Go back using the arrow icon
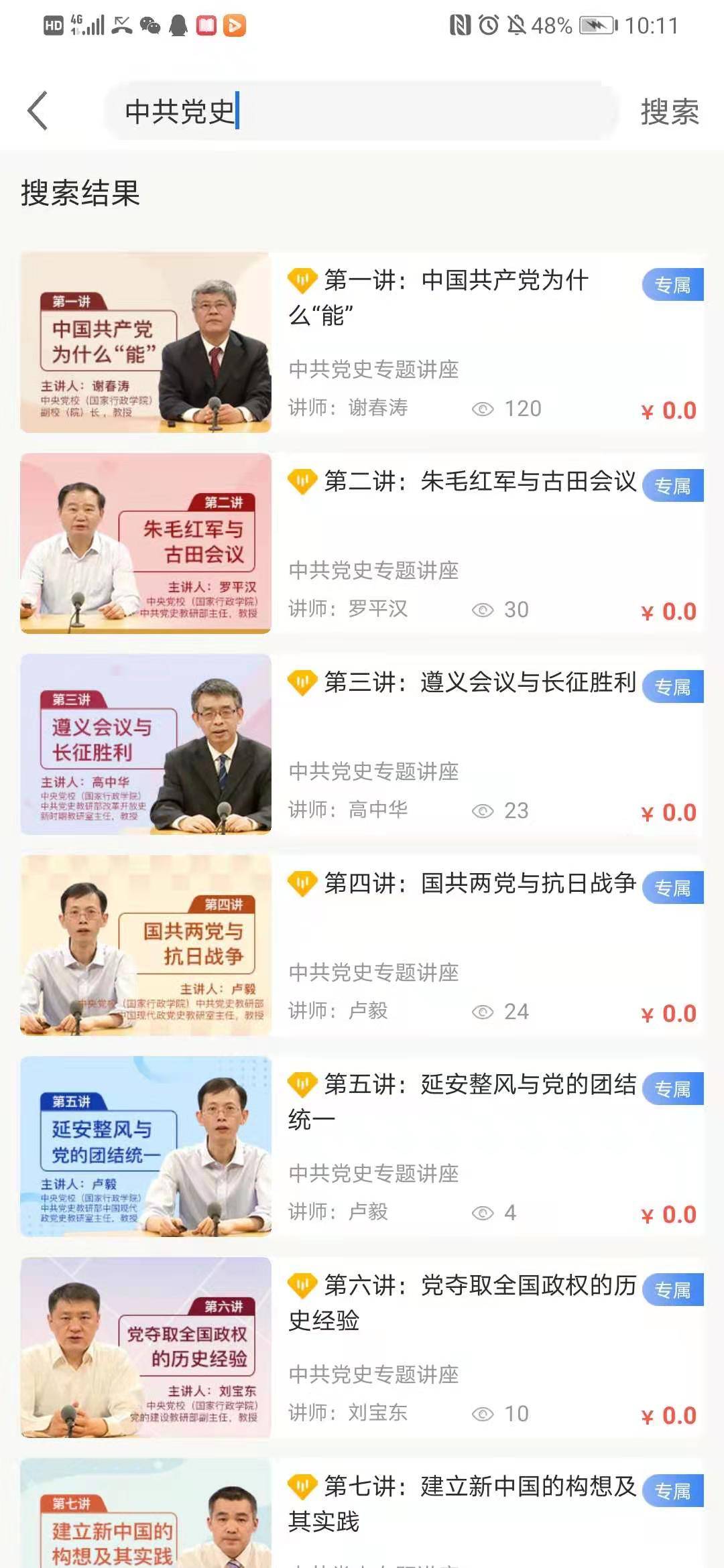This screenshot has width=724, height=1568. coord(38,111)
